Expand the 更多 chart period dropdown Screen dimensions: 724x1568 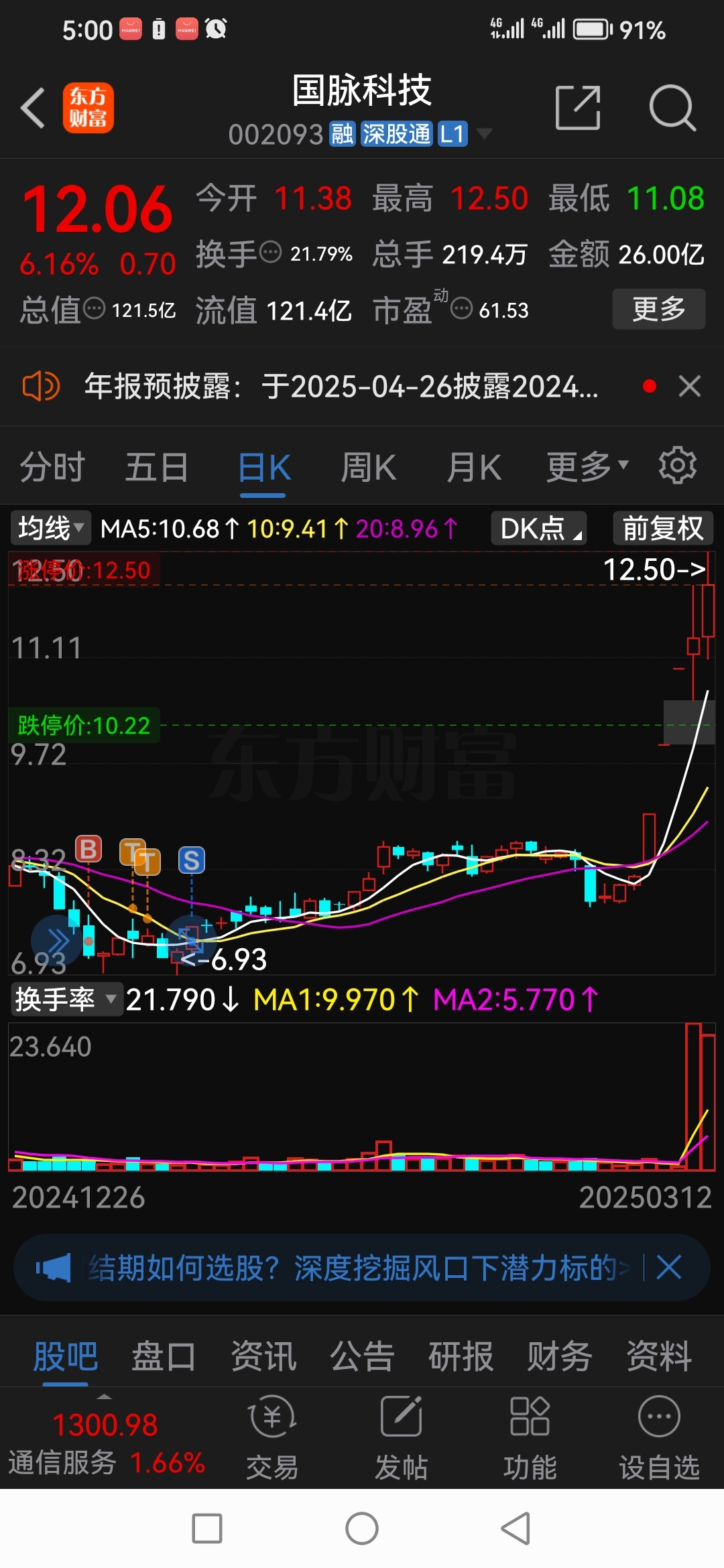point(587,467)
